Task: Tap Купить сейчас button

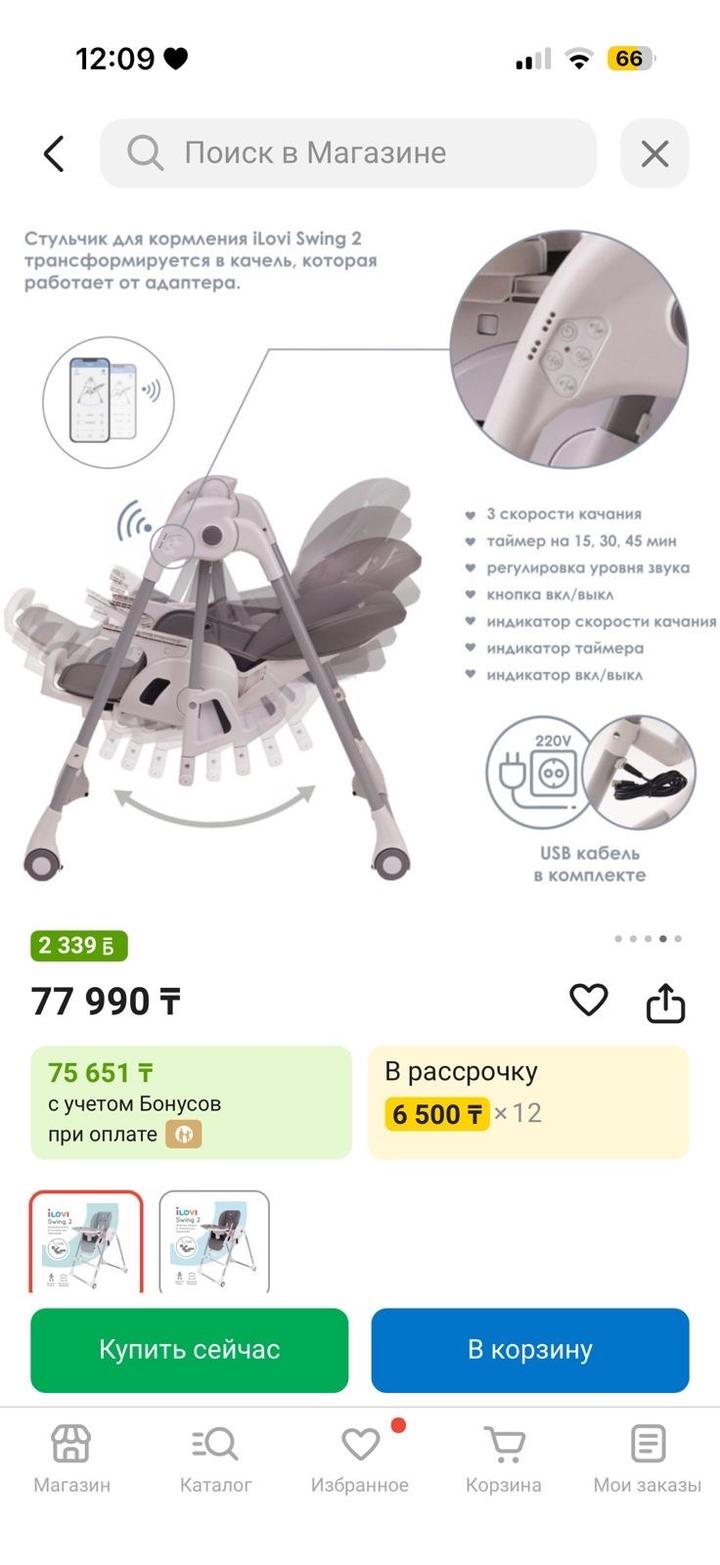Action: [189, 1350]
